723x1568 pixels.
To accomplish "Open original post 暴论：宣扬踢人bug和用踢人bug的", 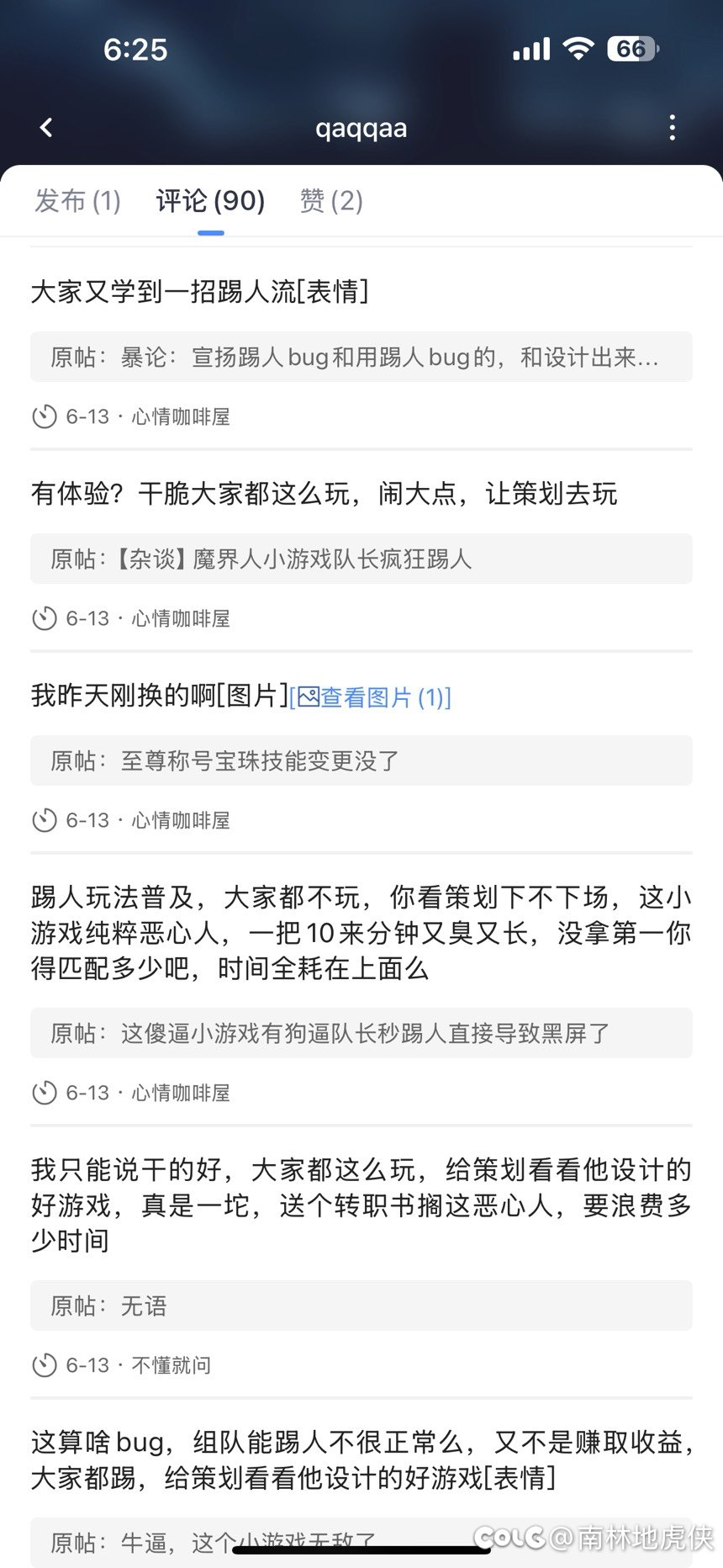I will point(361,358).
